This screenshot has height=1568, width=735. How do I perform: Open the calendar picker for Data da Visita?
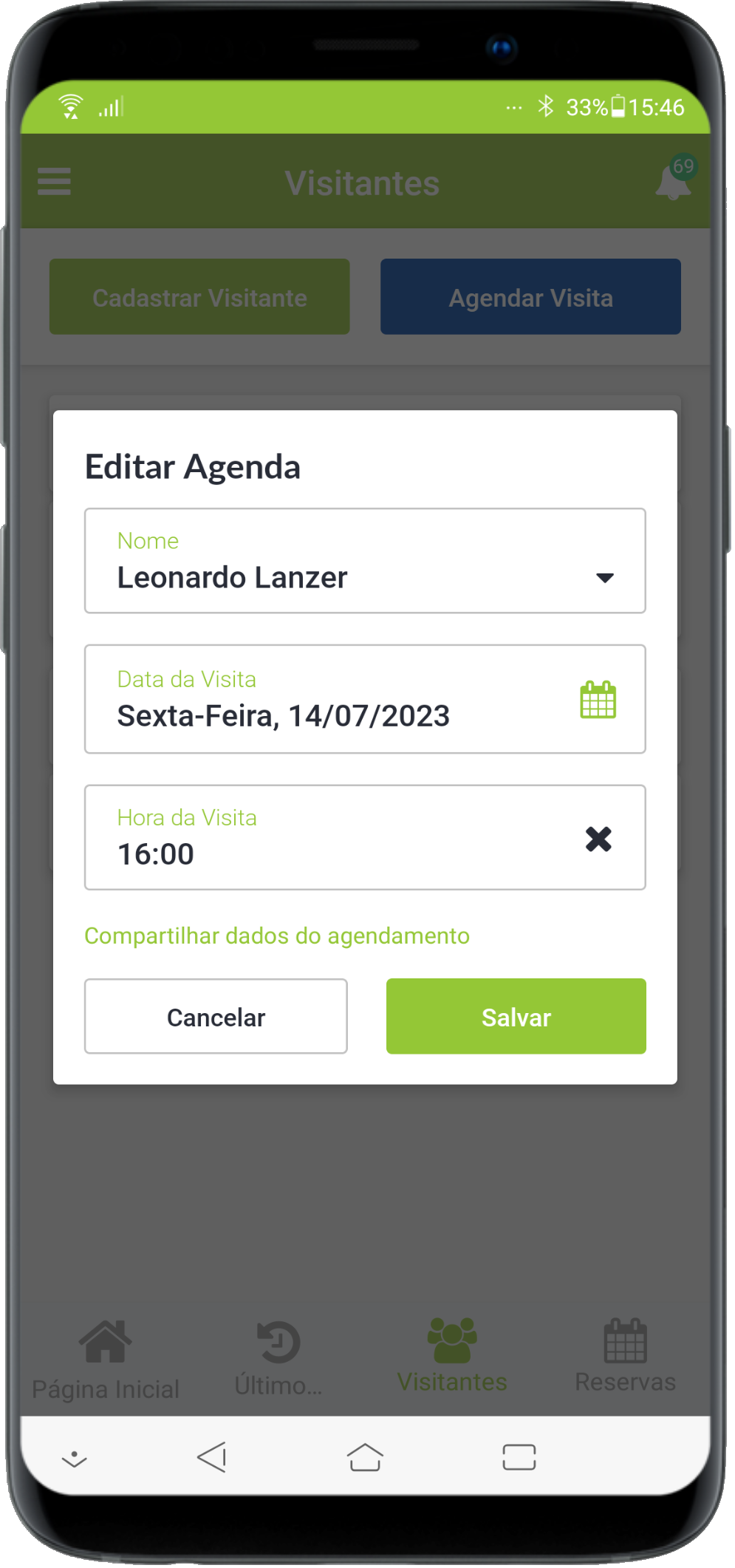coord(599,701)
